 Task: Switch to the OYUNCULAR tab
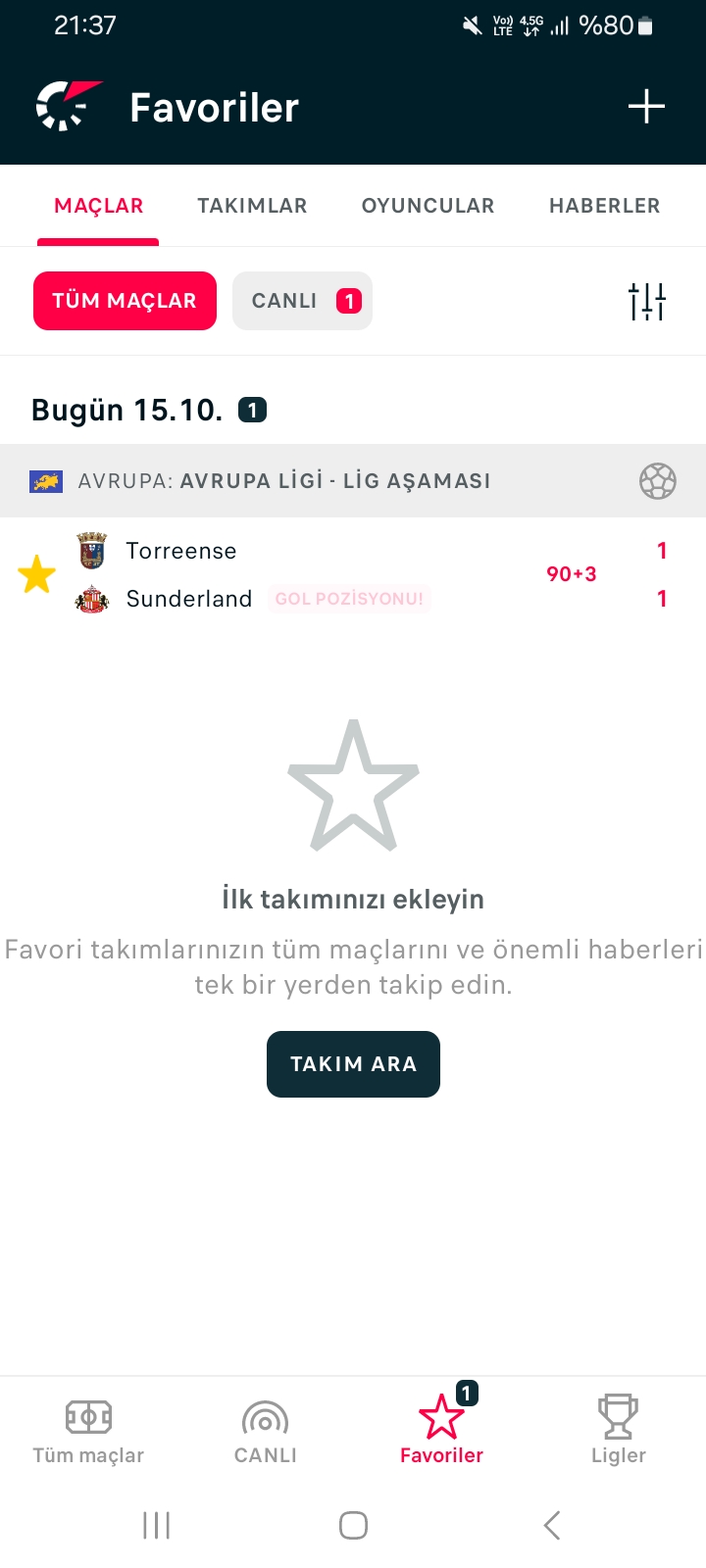[428, 206]
